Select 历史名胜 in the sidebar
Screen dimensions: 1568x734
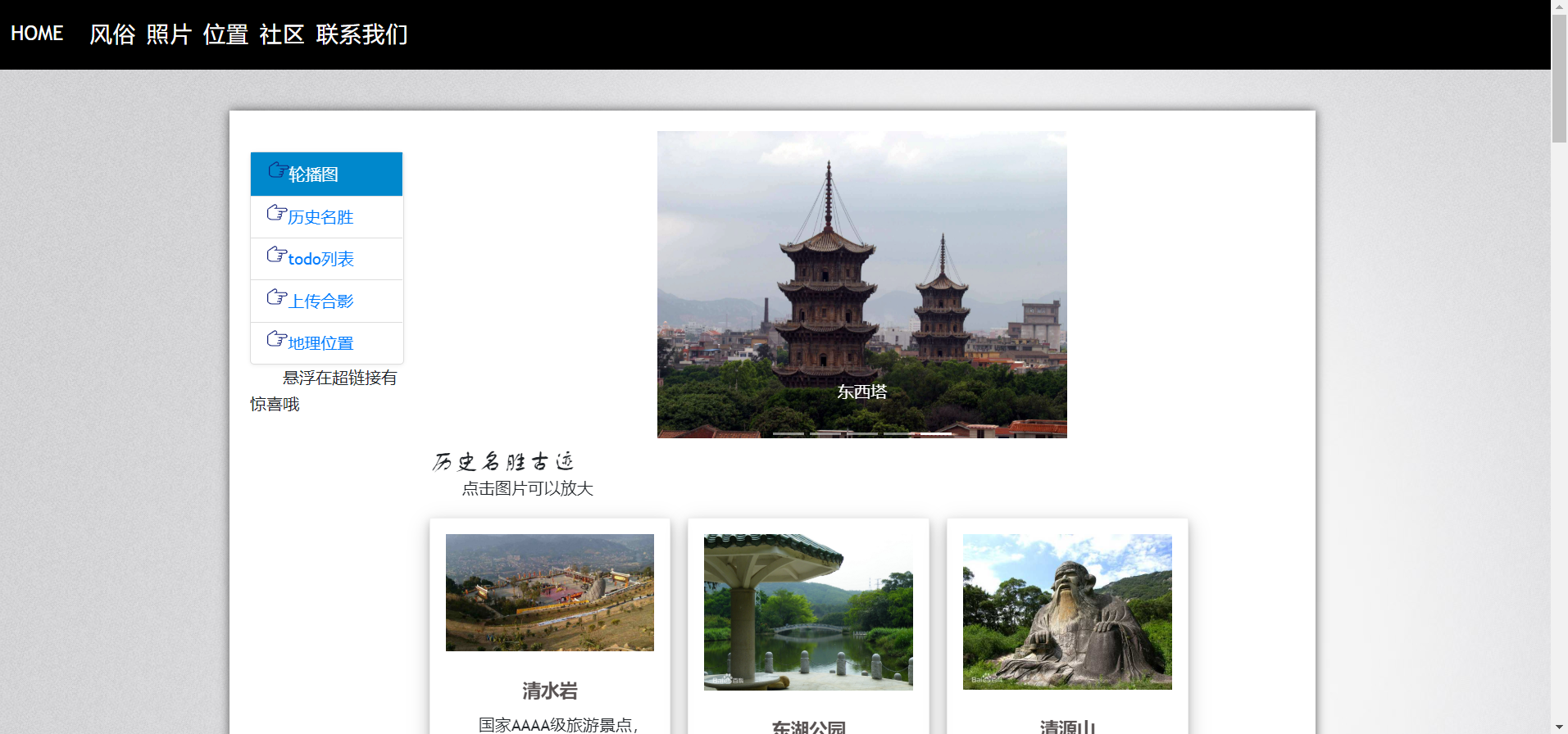(320, 217)
